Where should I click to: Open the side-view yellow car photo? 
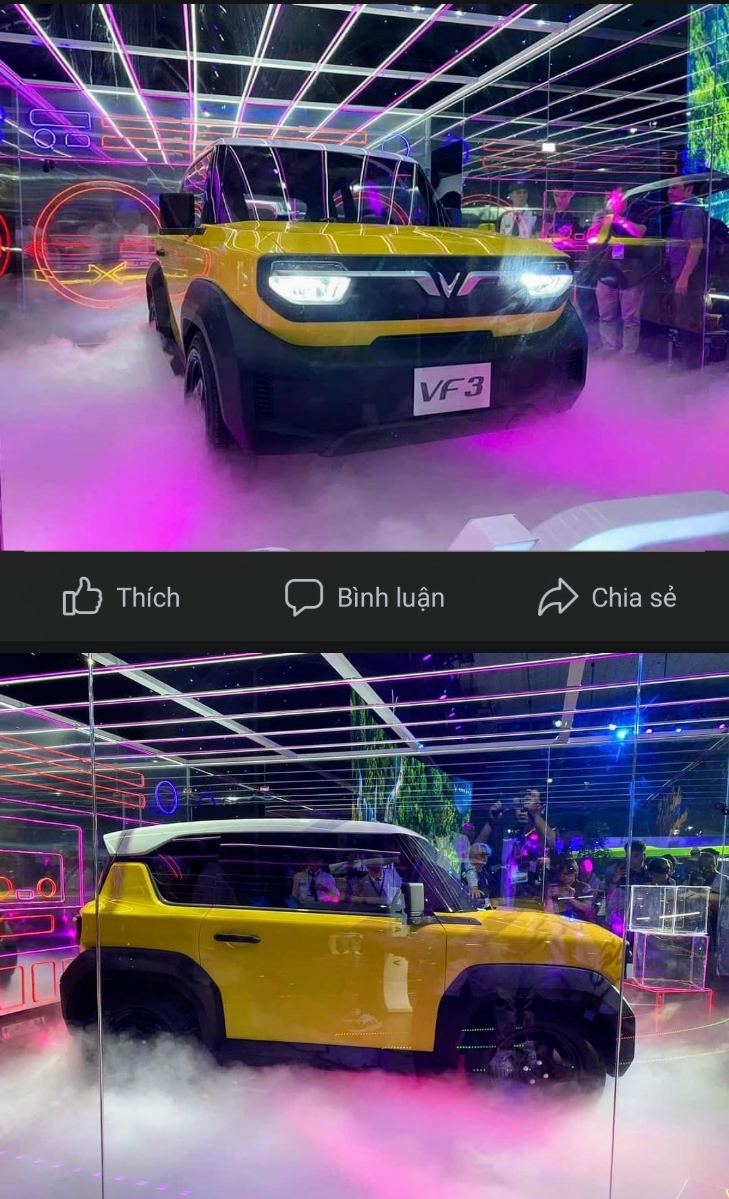pos(364,925)
